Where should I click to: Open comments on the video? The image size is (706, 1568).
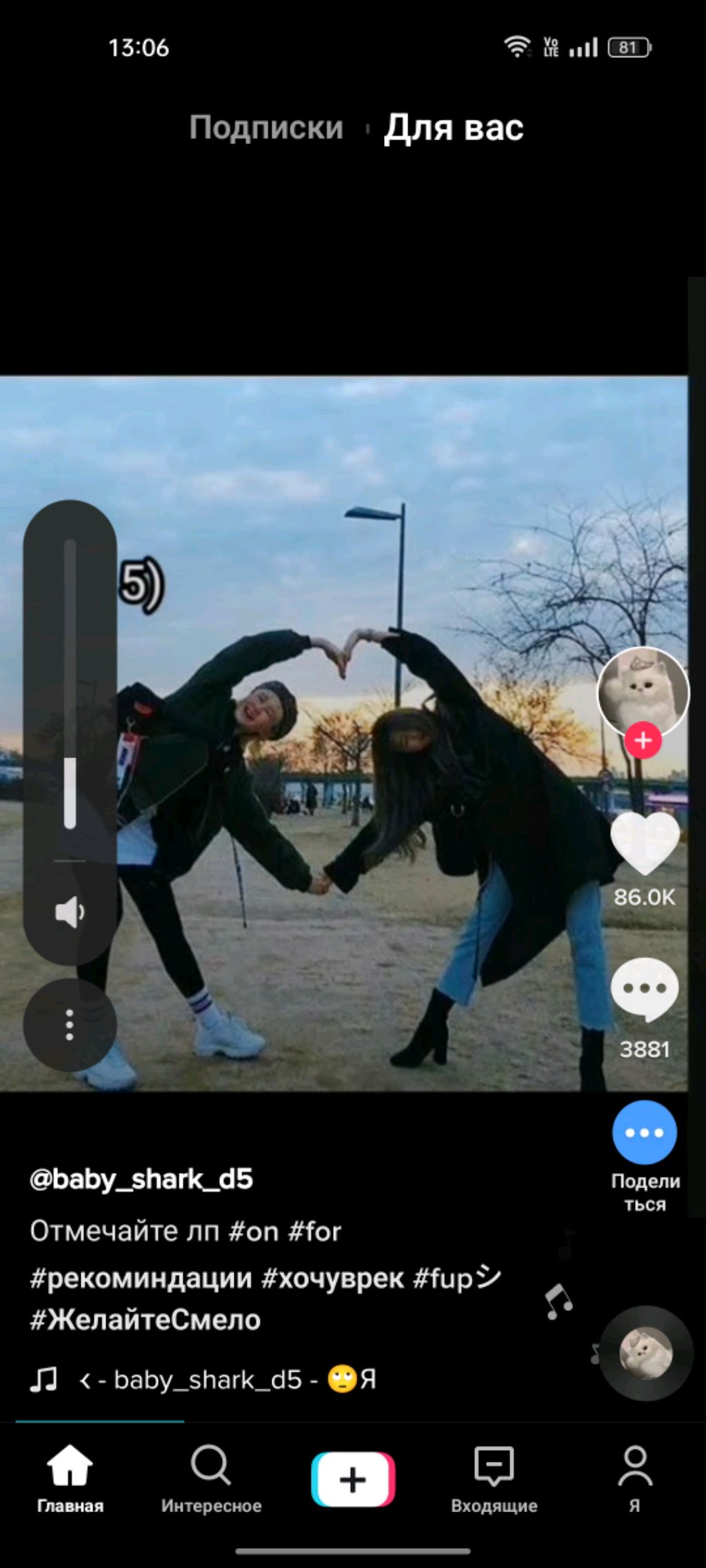point(645,989)
